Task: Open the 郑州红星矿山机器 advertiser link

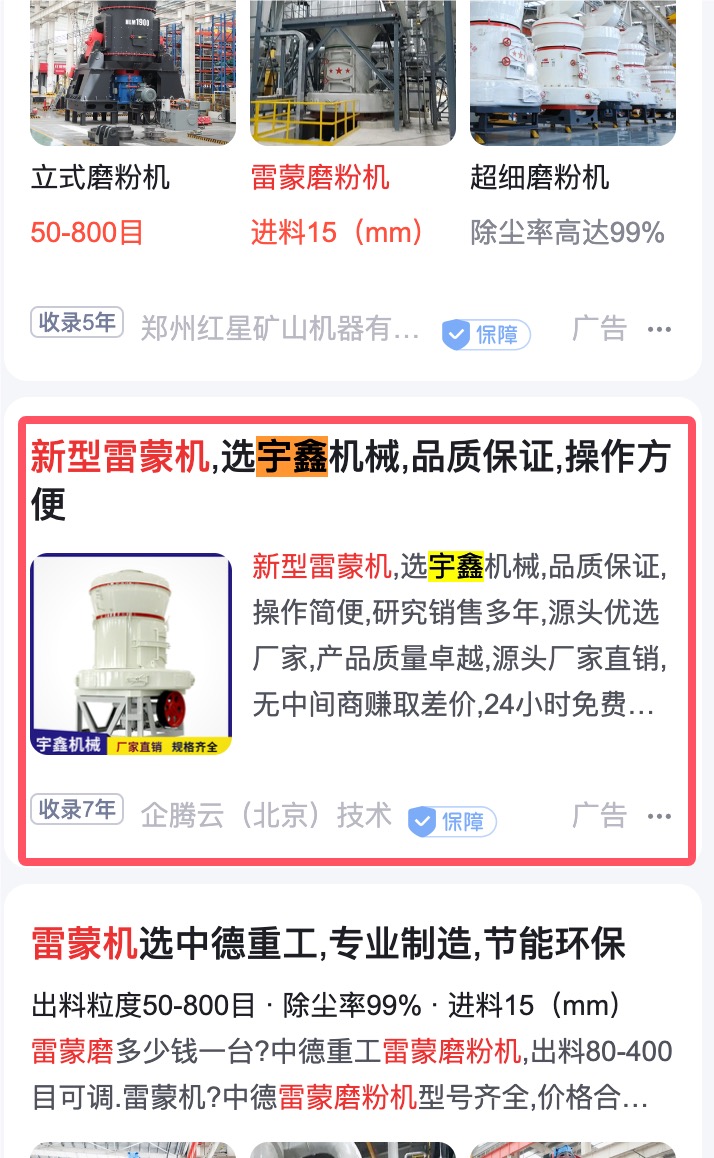Action: click(x=279, y=328)
